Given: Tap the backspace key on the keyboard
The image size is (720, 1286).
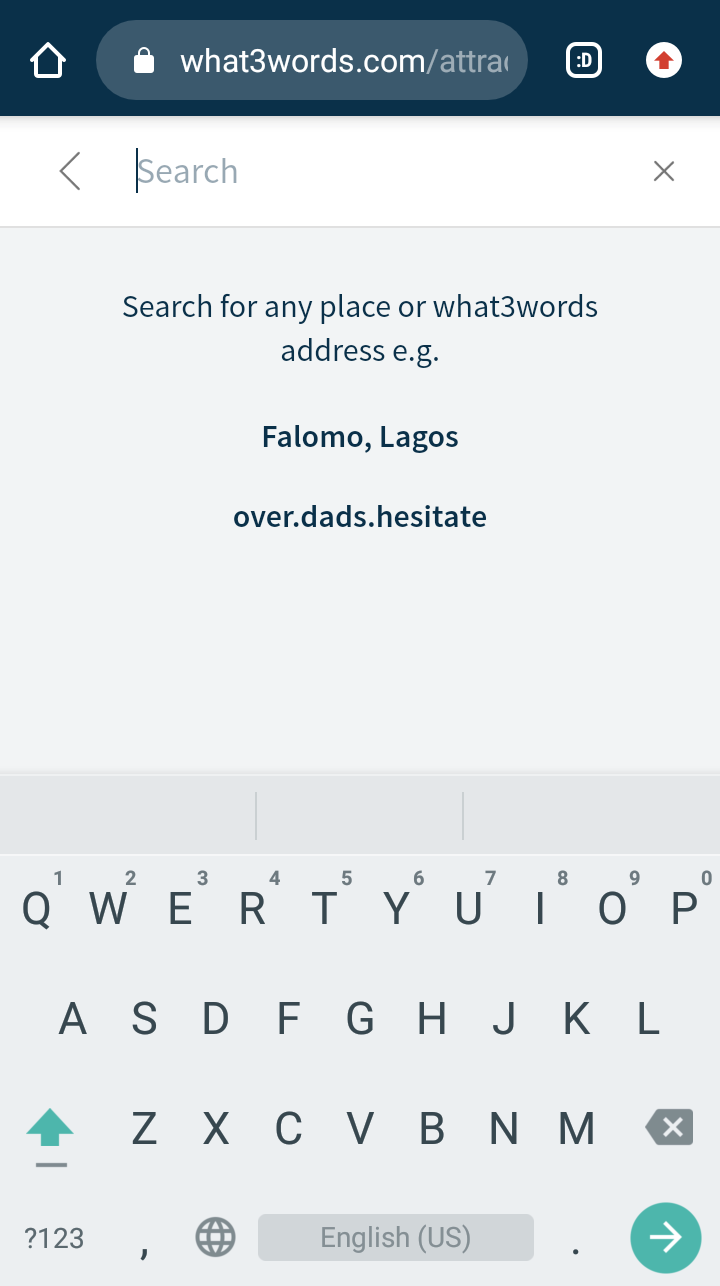Looking at the screenshot, I should pos(669,1129).
